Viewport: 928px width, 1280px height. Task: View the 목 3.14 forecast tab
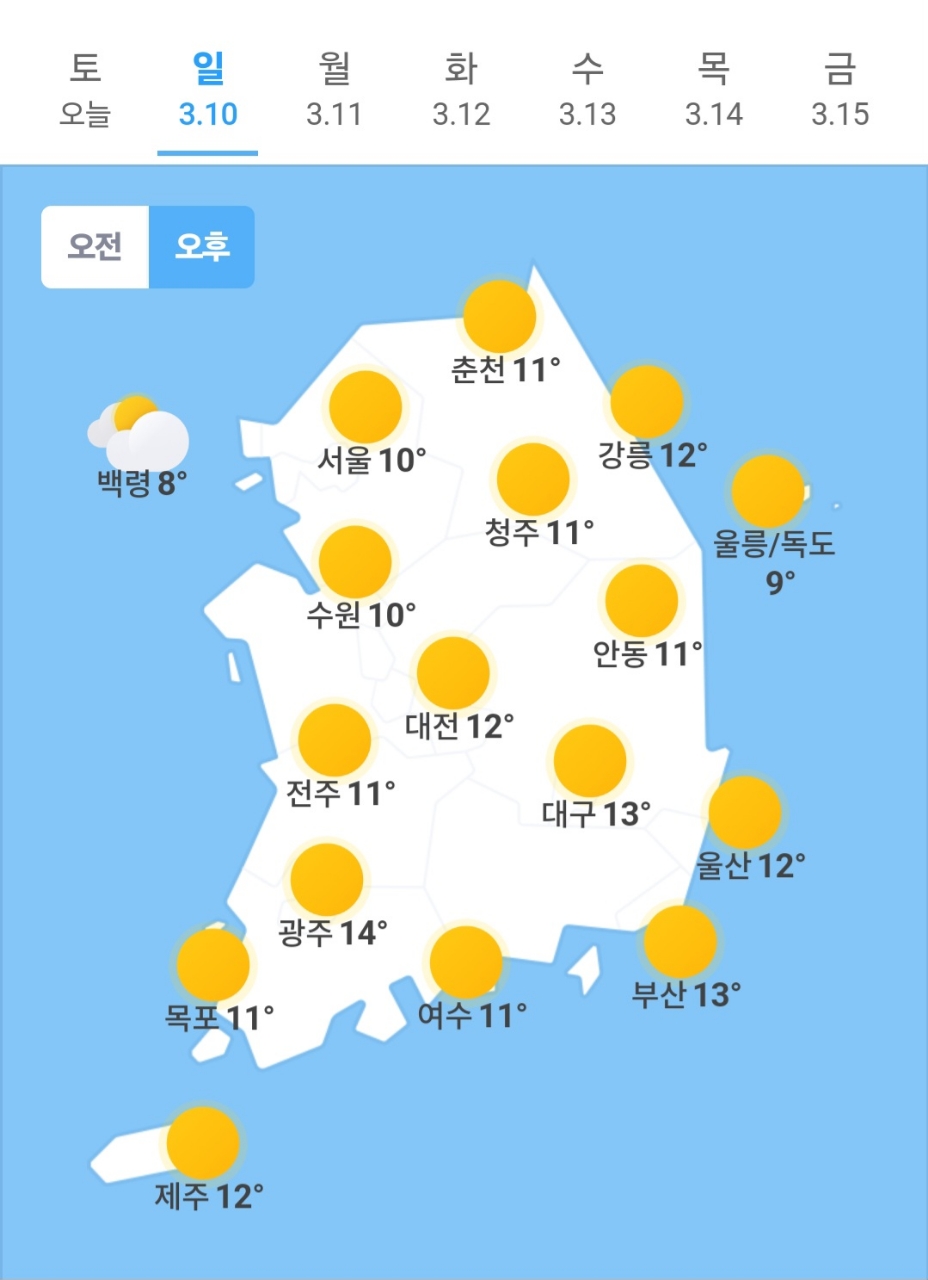coord(714,90)
